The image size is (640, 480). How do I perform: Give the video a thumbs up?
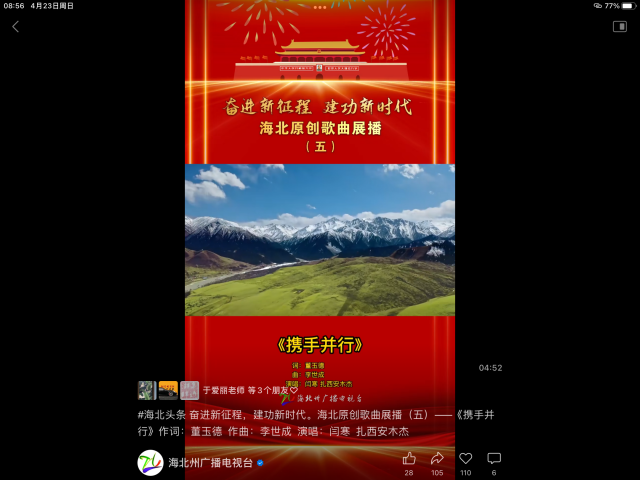click(x=409, y=458)
